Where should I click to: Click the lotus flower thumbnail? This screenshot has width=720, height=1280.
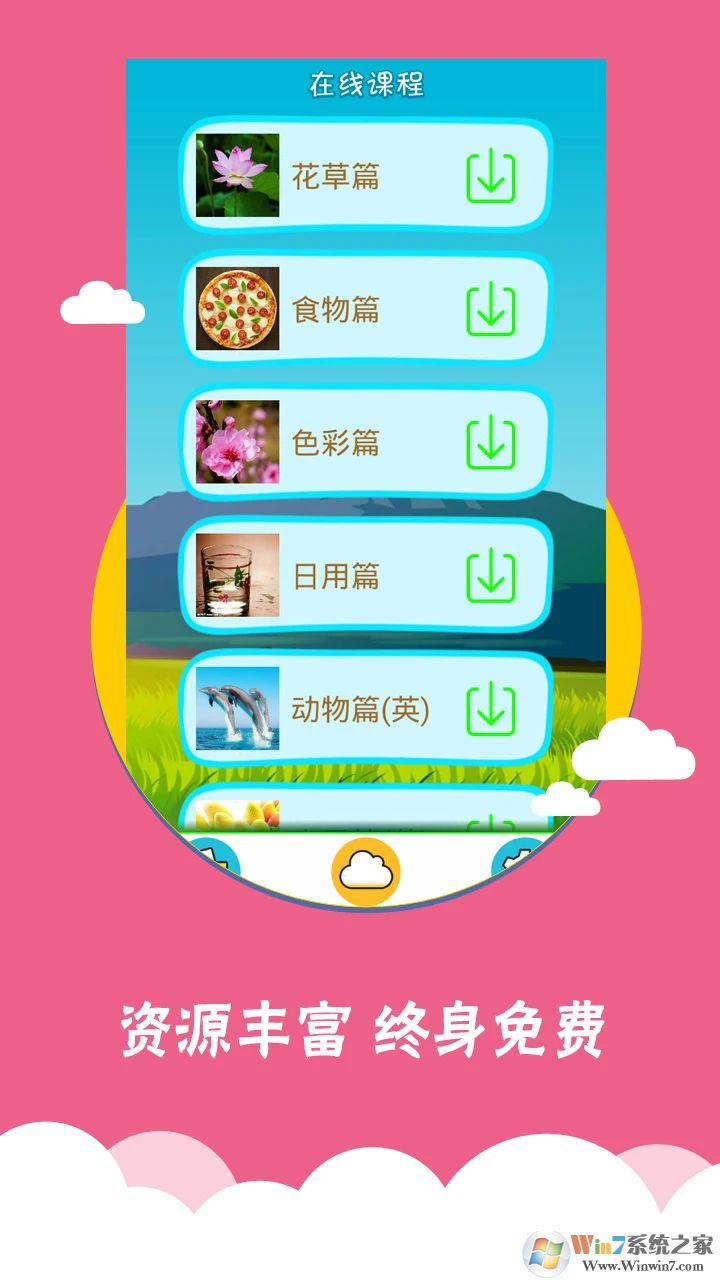click(x=238, y=175)
